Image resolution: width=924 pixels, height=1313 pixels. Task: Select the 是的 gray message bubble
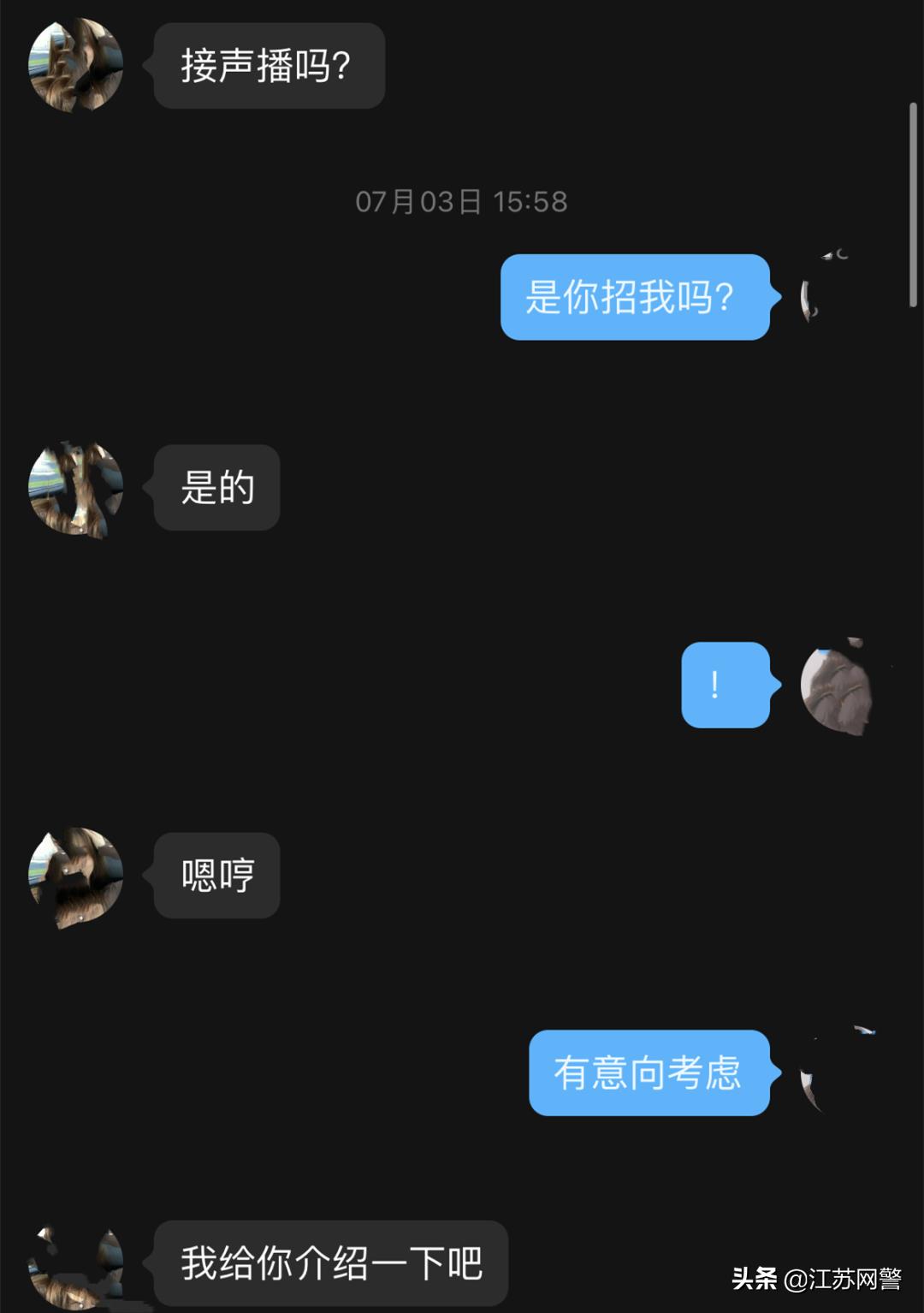click(x=216, y=488)
